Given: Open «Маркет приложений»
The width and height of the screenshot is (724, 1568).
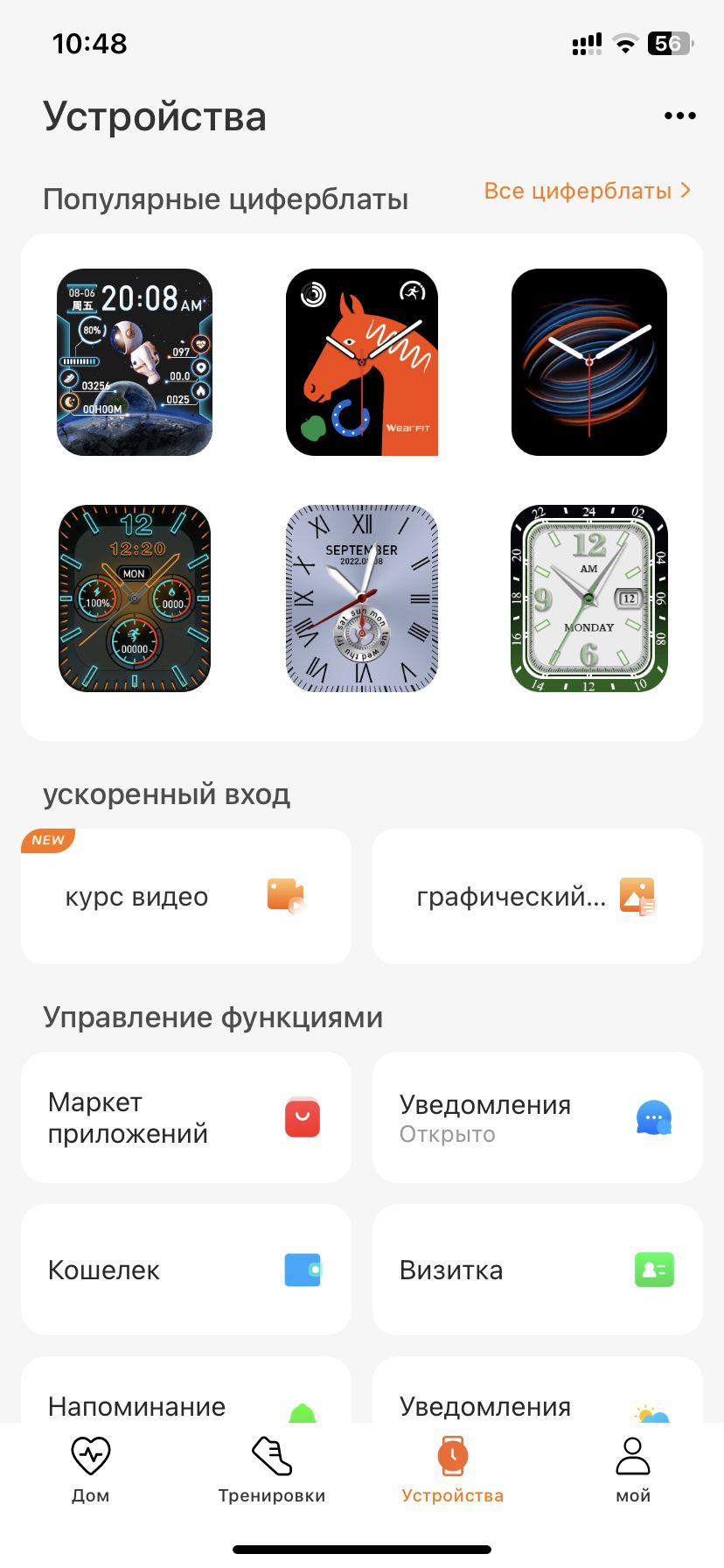Looking at the screenshot, I should pos(186,1117).
